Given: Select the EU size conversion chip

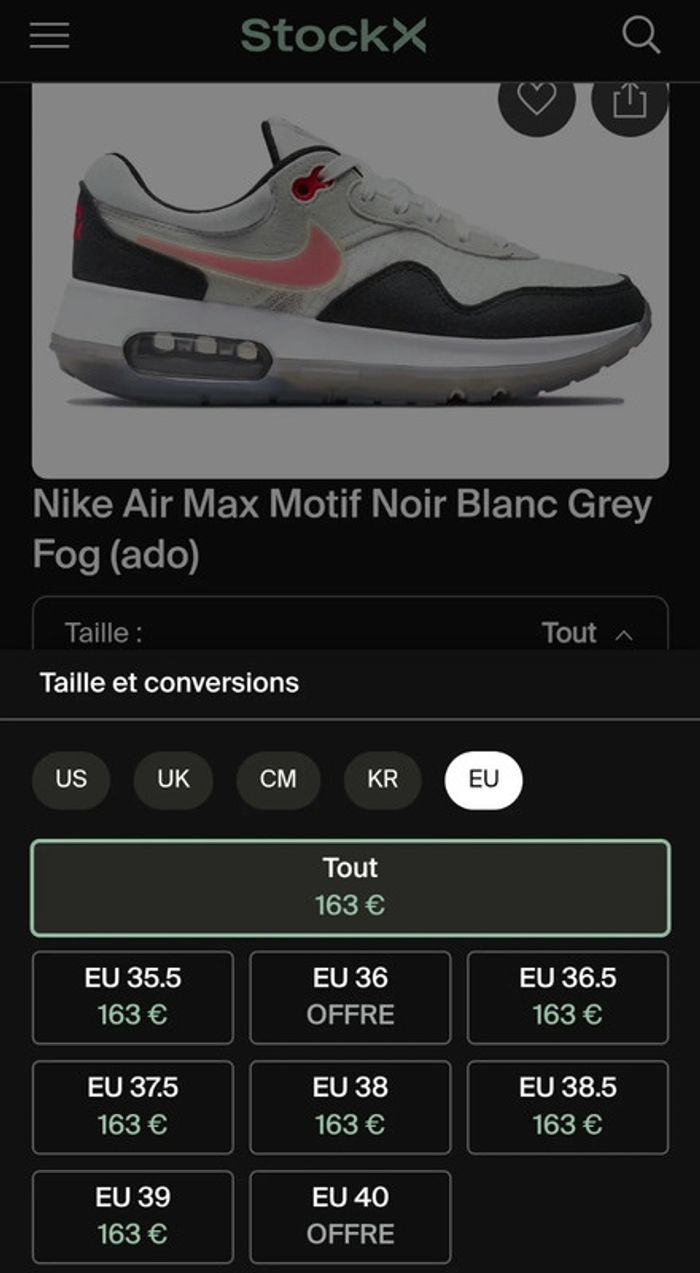Looking at the screenshot, I should pyautogui.click(x=483, y=780).
